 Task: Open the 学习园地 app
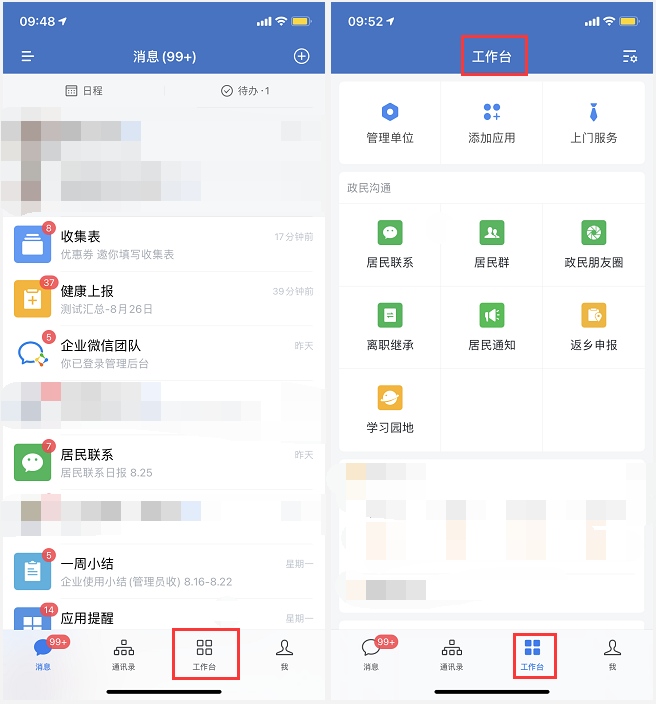(x=390, y=410)
